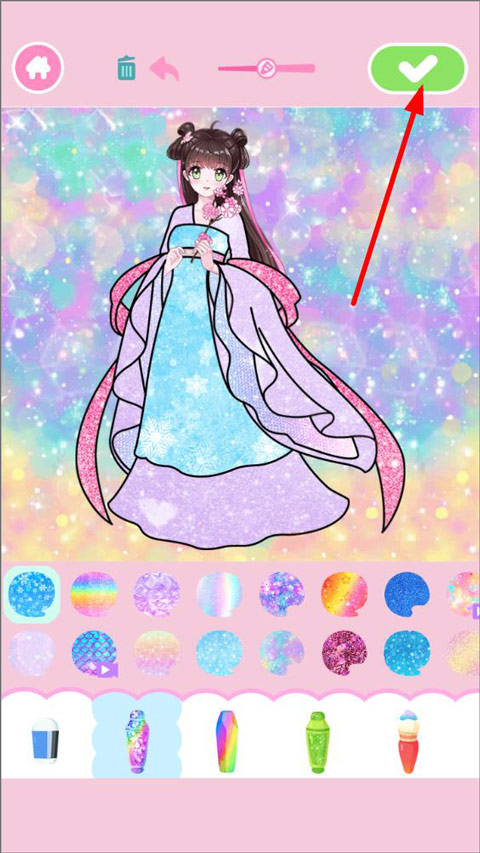The width and height of the screenshot is (480, 853).
Task: Tap the home icon
Action: 38,68
